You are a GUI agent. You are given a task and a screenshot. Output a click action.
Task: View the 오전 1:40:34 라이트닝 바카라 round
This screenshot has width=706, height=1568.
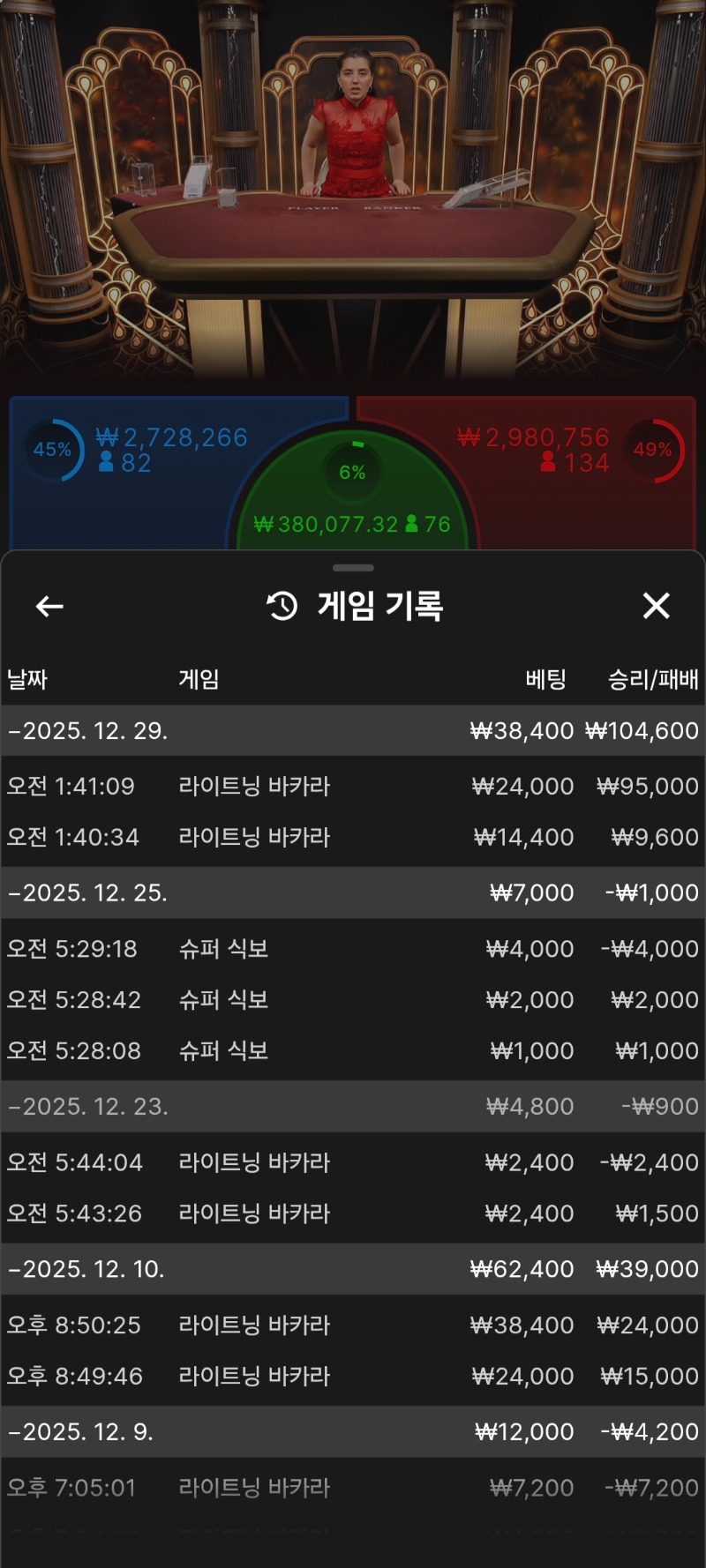pyautogui.click(x=353, y=837)
